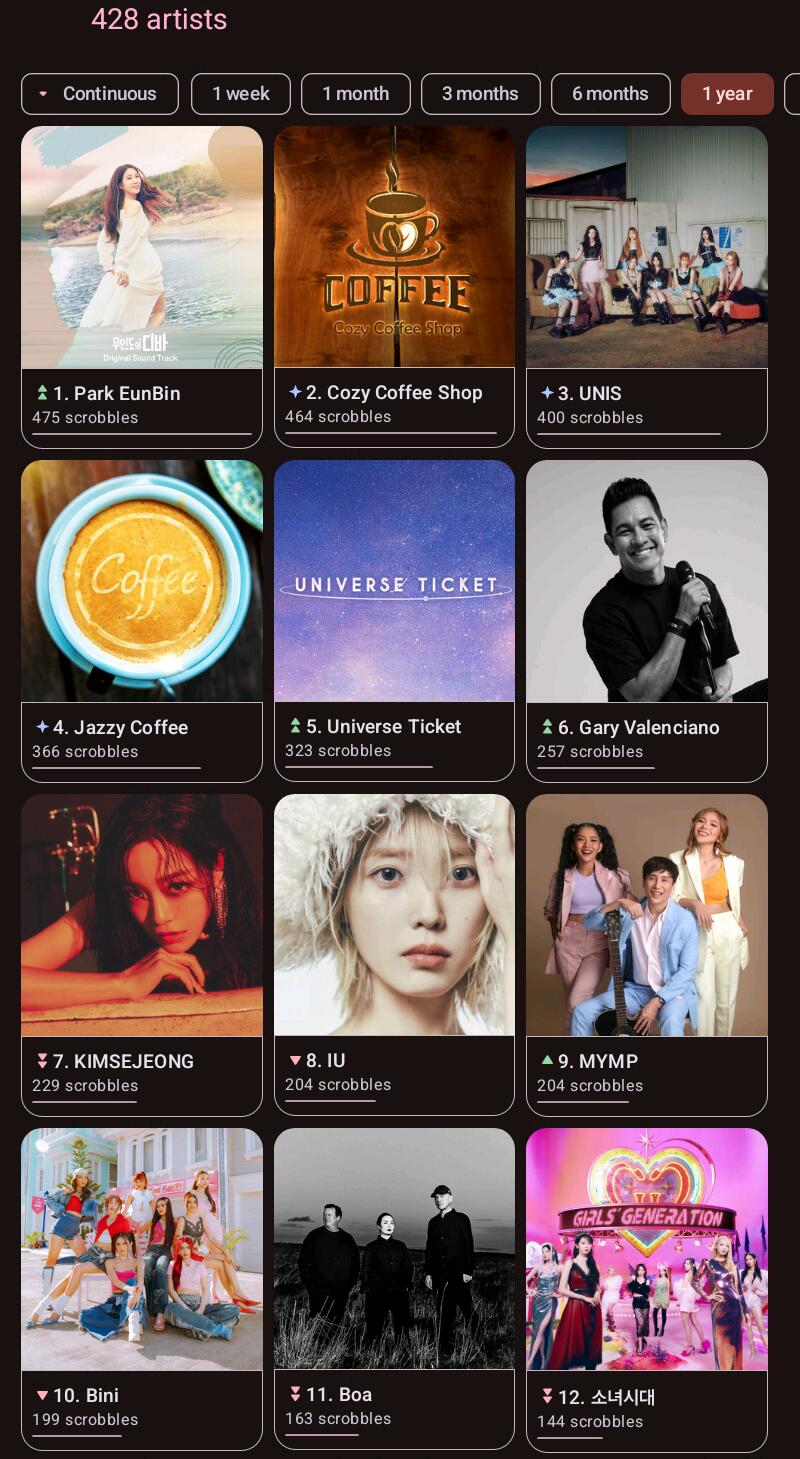800x1459 pixels.
Task: Choose the 3 months chip
Action: click(x=480, y=94)
